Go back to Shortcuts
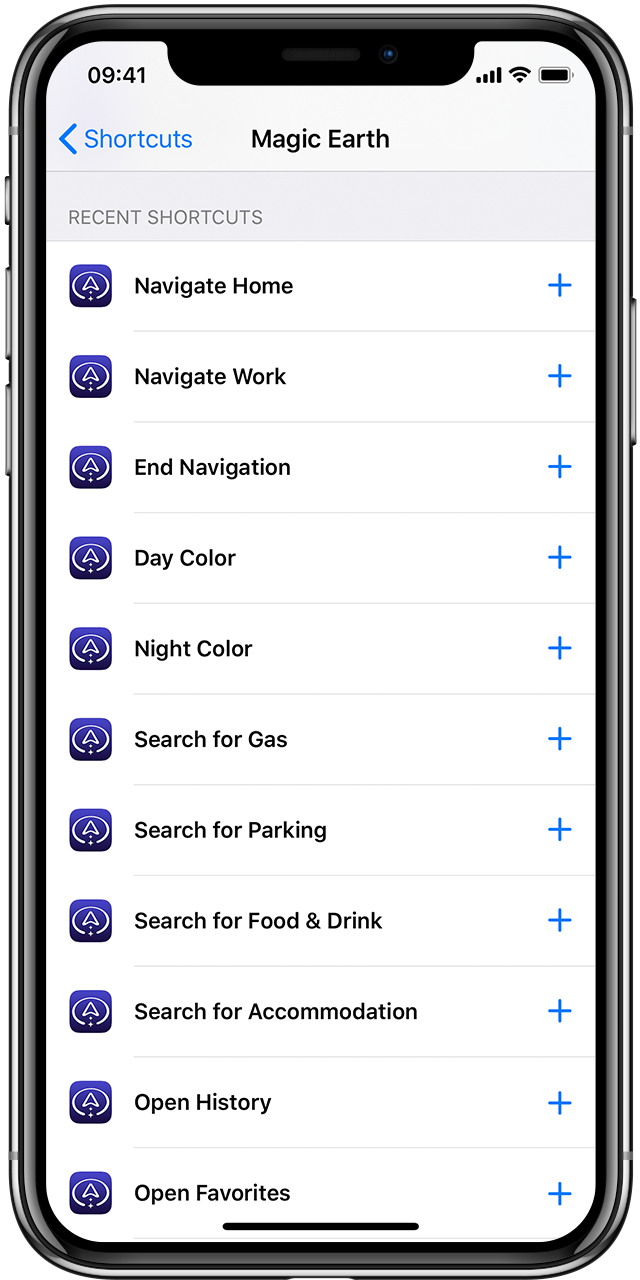This screenshot has height=1280, width=640. point(126,139)
